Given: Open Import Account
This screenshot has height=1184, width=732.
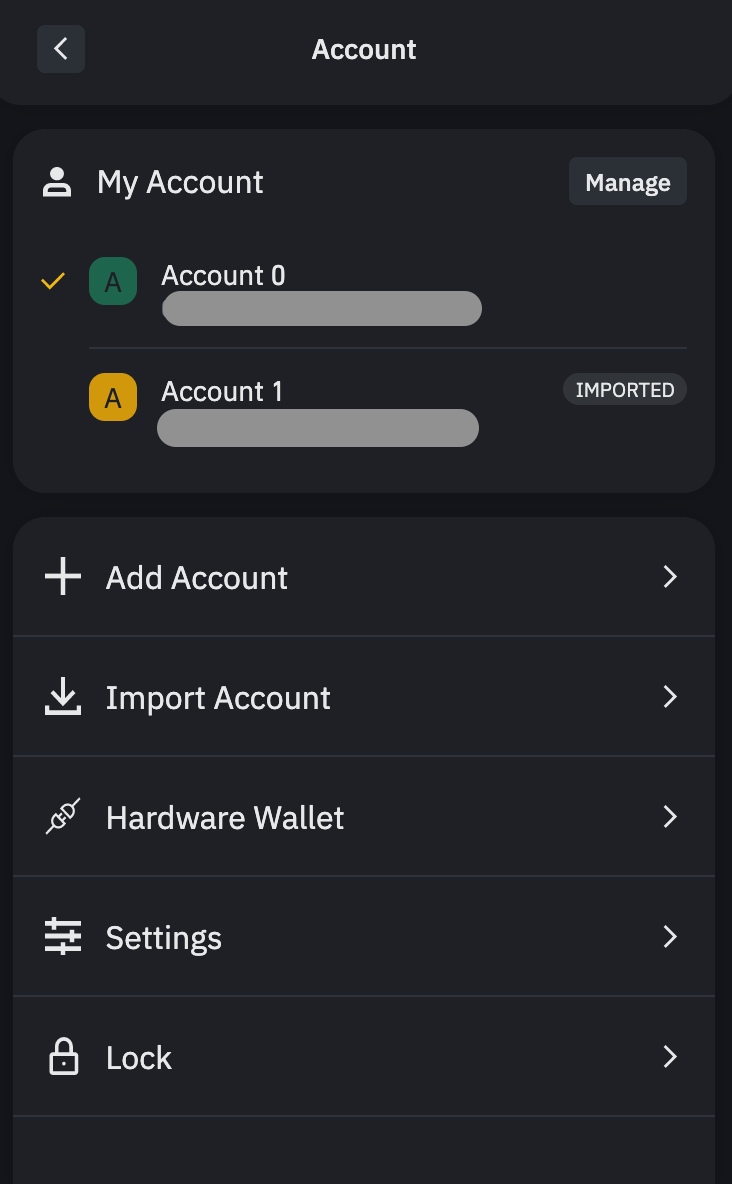Looking at the screenshot, I should pos(363,697).
